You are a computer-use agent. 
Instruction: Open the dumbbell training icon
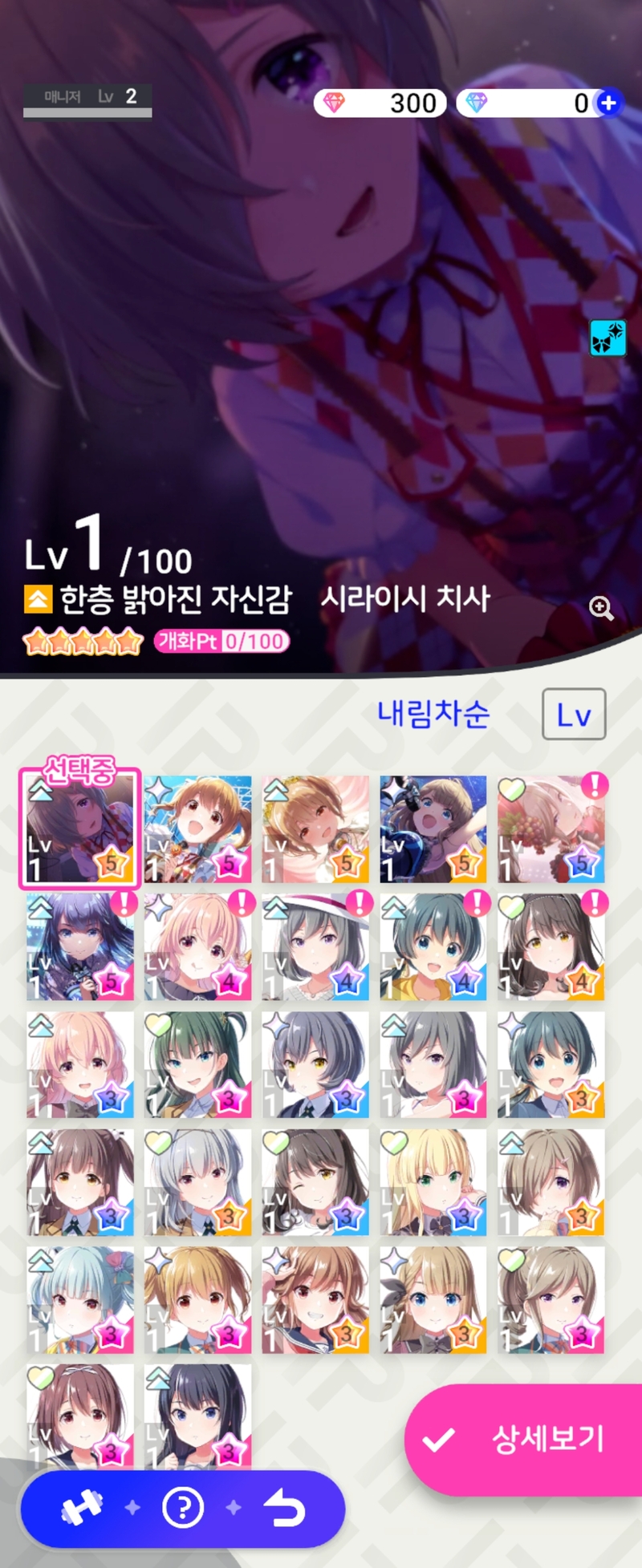(82, 1509)
